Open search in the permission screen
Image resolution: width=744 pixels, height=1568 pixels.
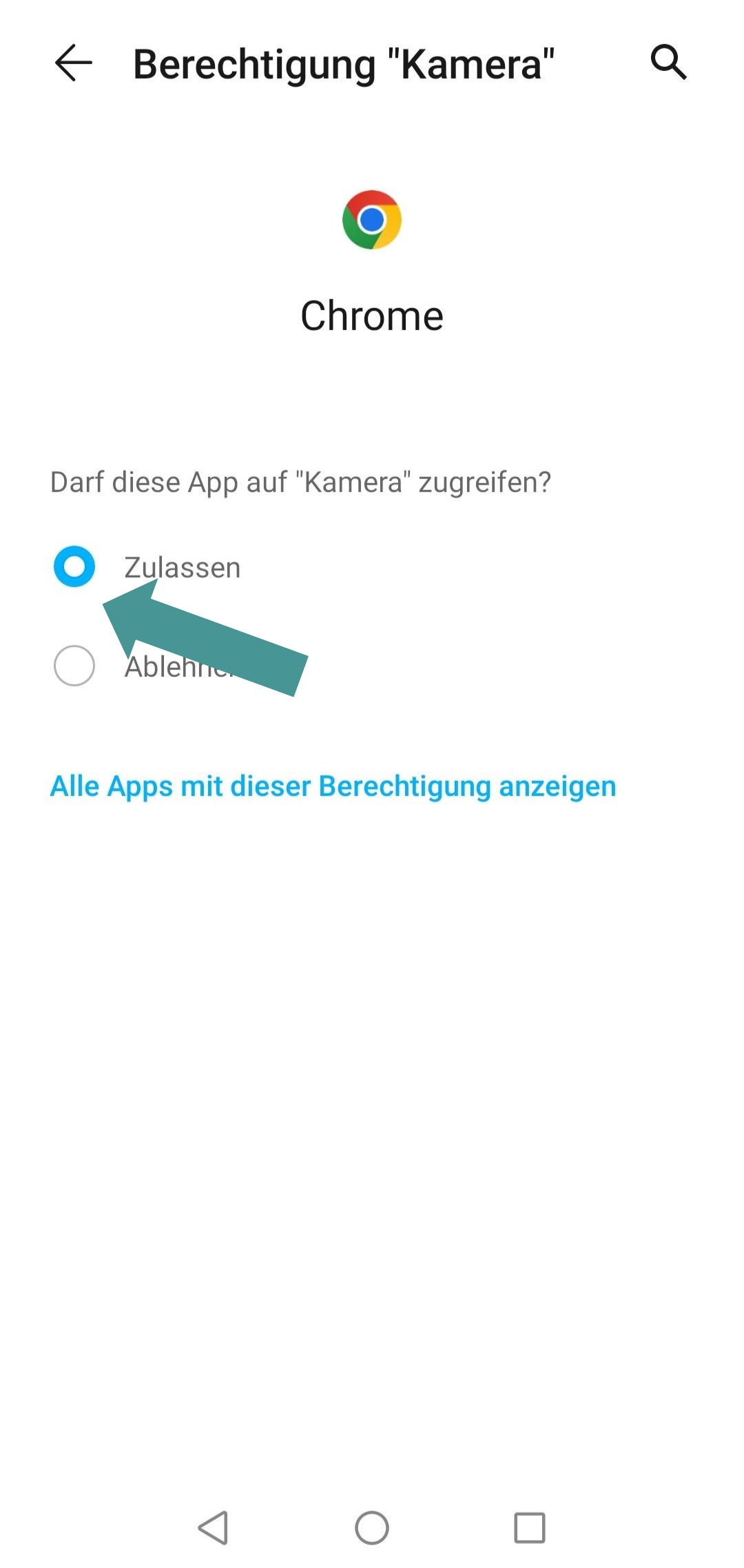(x=668, y=63)
